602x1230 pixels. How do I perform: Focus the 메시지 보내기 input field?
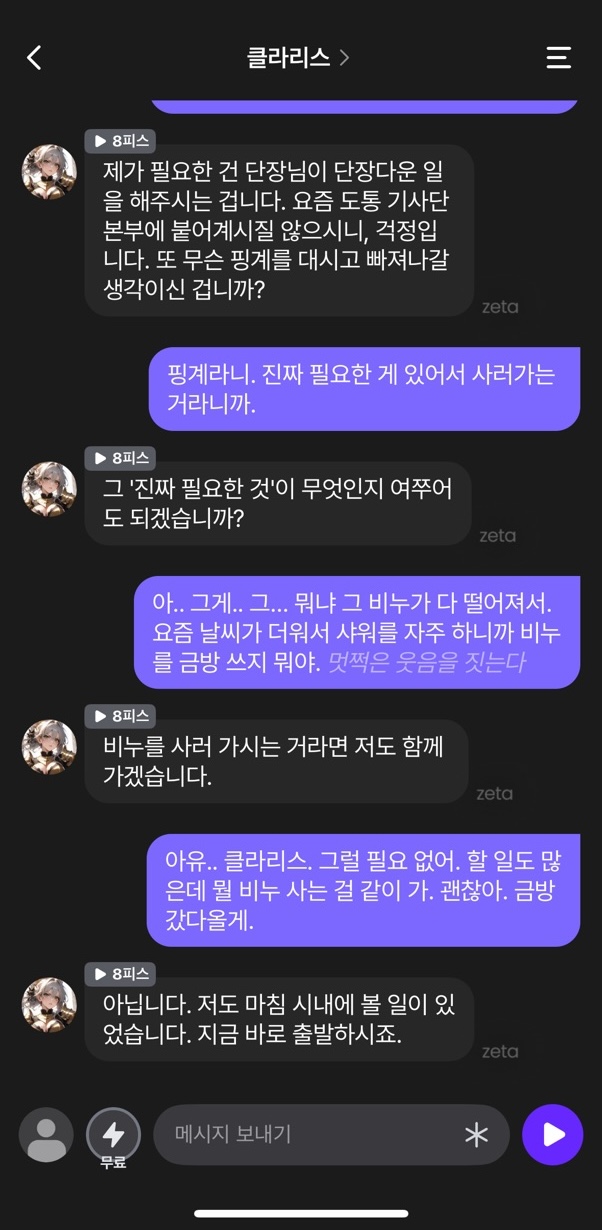pyautogui.click(x=300, y=1135)
